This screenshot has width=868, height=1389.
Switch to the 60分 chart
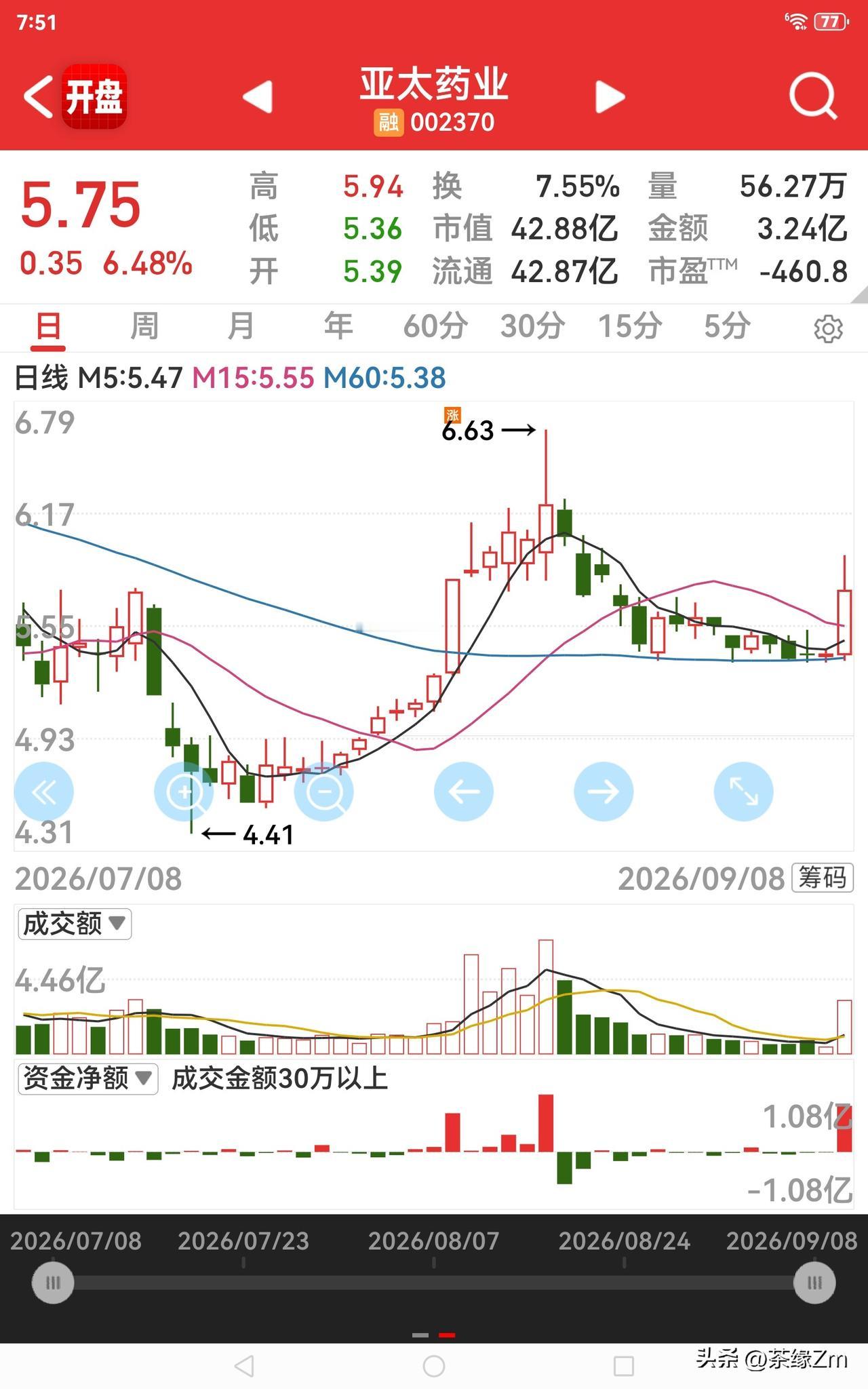(x=435, y=326)
